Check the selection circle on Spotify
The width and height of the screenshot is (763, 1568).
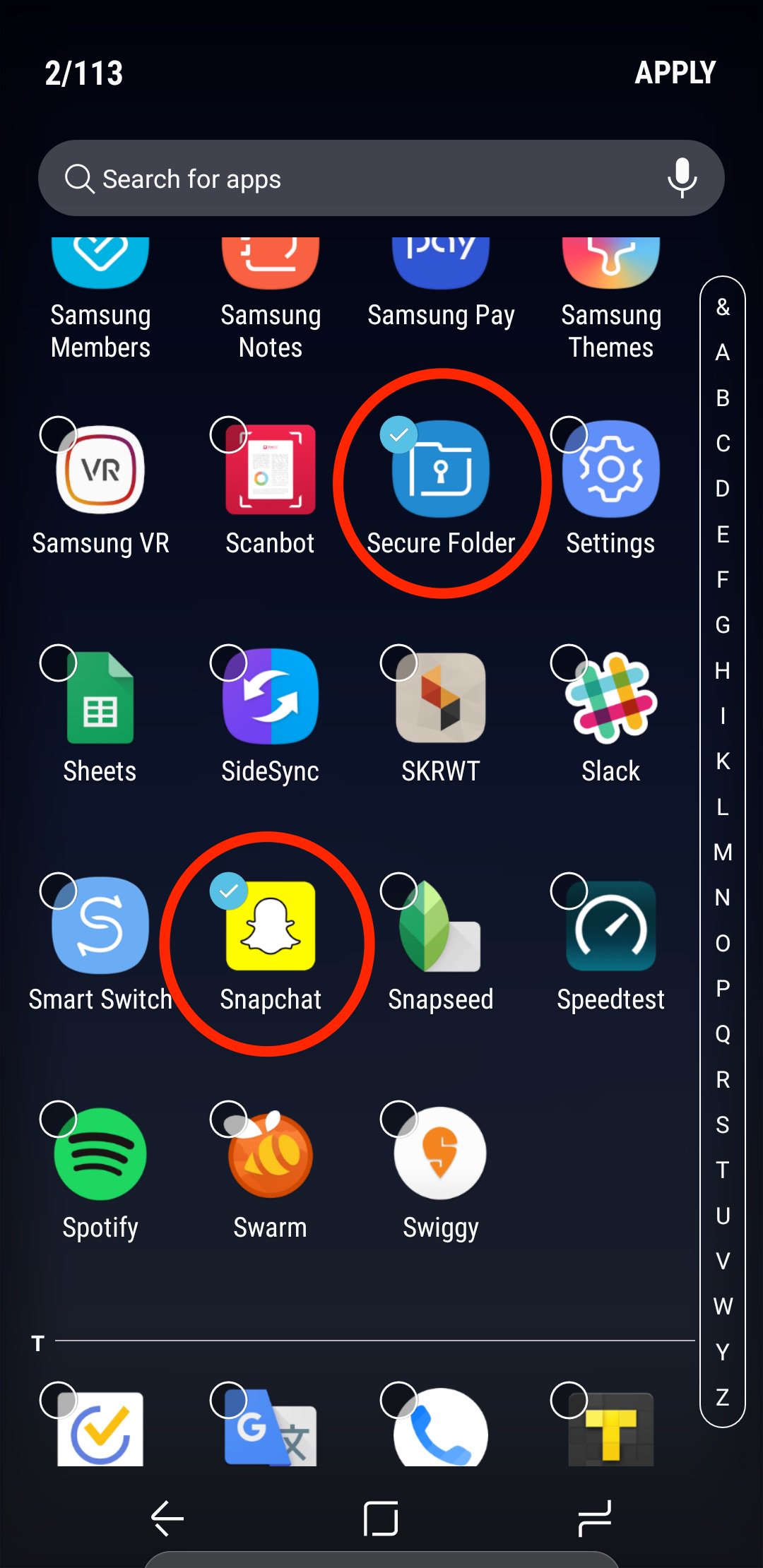[x=59, y=1119]
